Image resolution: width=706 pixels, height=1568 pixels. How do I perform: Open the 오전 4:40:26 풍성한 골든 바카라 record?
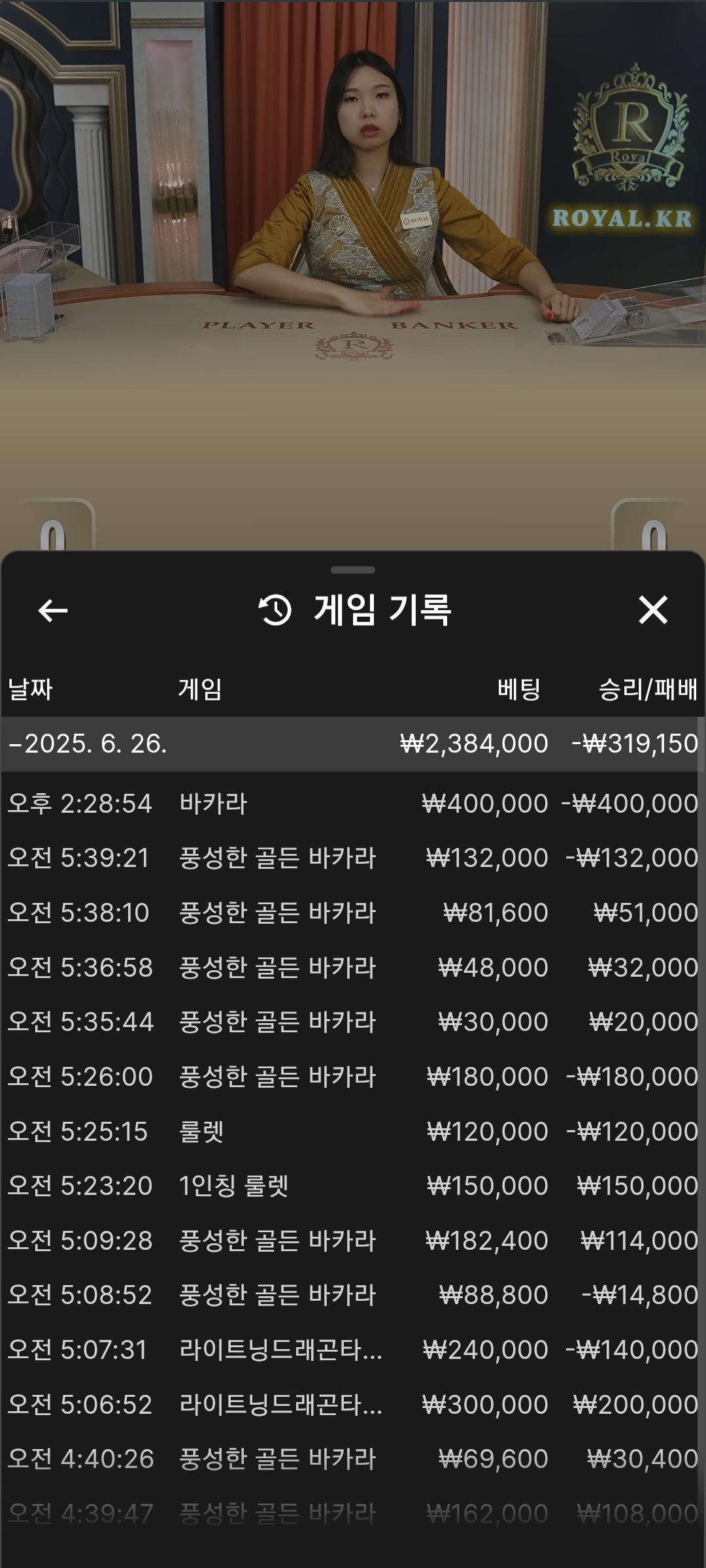(353, 1459)
